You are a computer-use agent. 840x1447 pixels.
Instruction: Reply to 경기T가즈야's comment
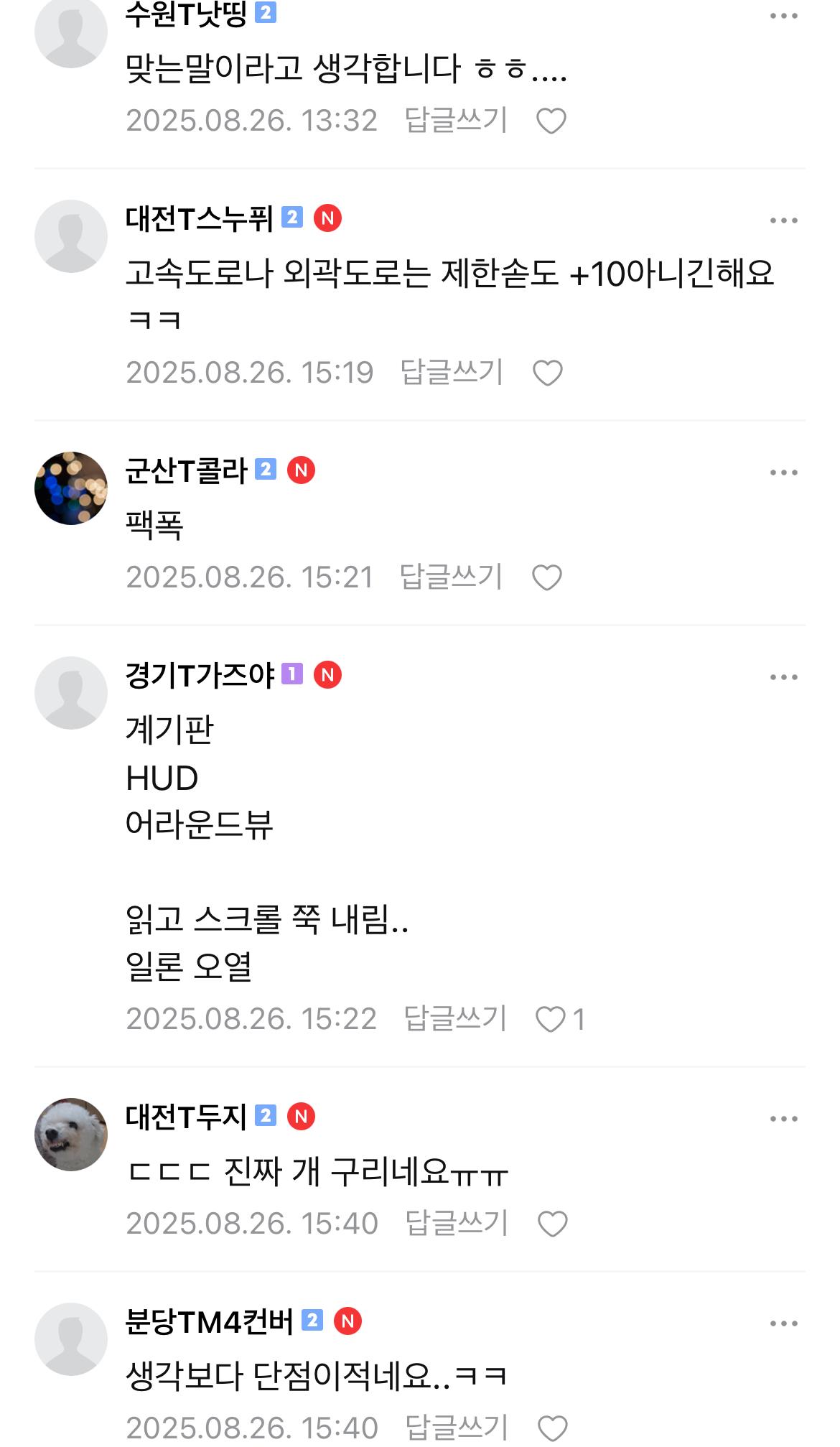click(x=455, y=1018)
